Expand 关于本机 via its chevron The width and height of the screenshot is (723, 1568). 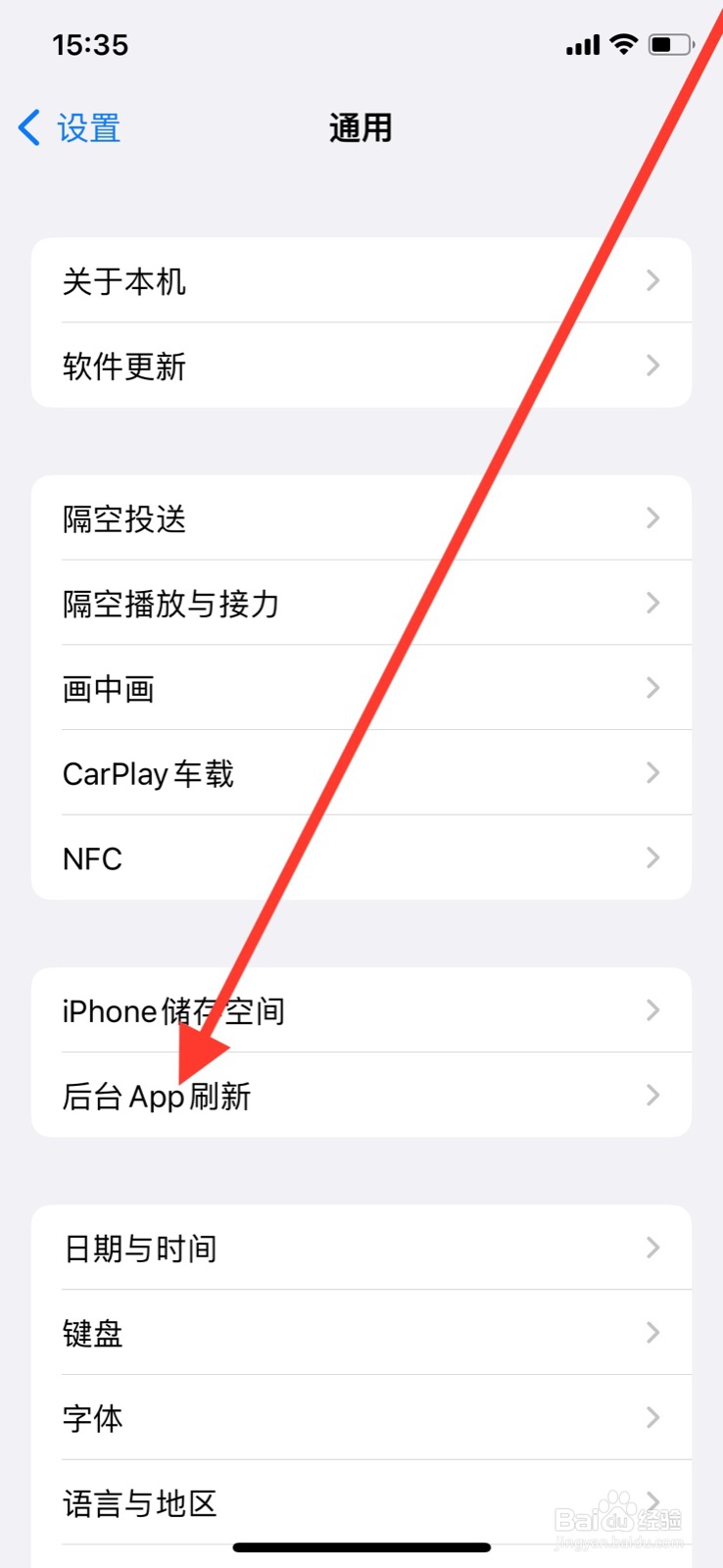652,281
